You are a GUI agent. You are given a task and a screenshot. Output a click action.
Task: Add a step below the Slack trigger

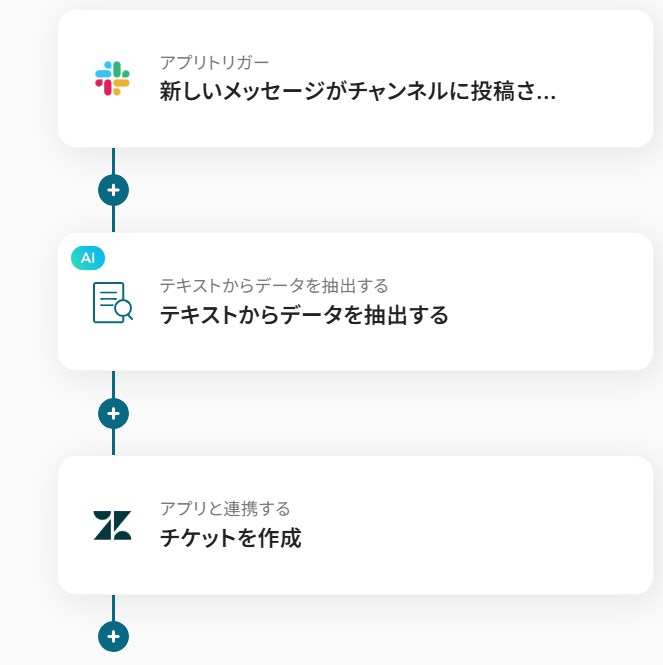pyautogui.click(x=114, y=189)
